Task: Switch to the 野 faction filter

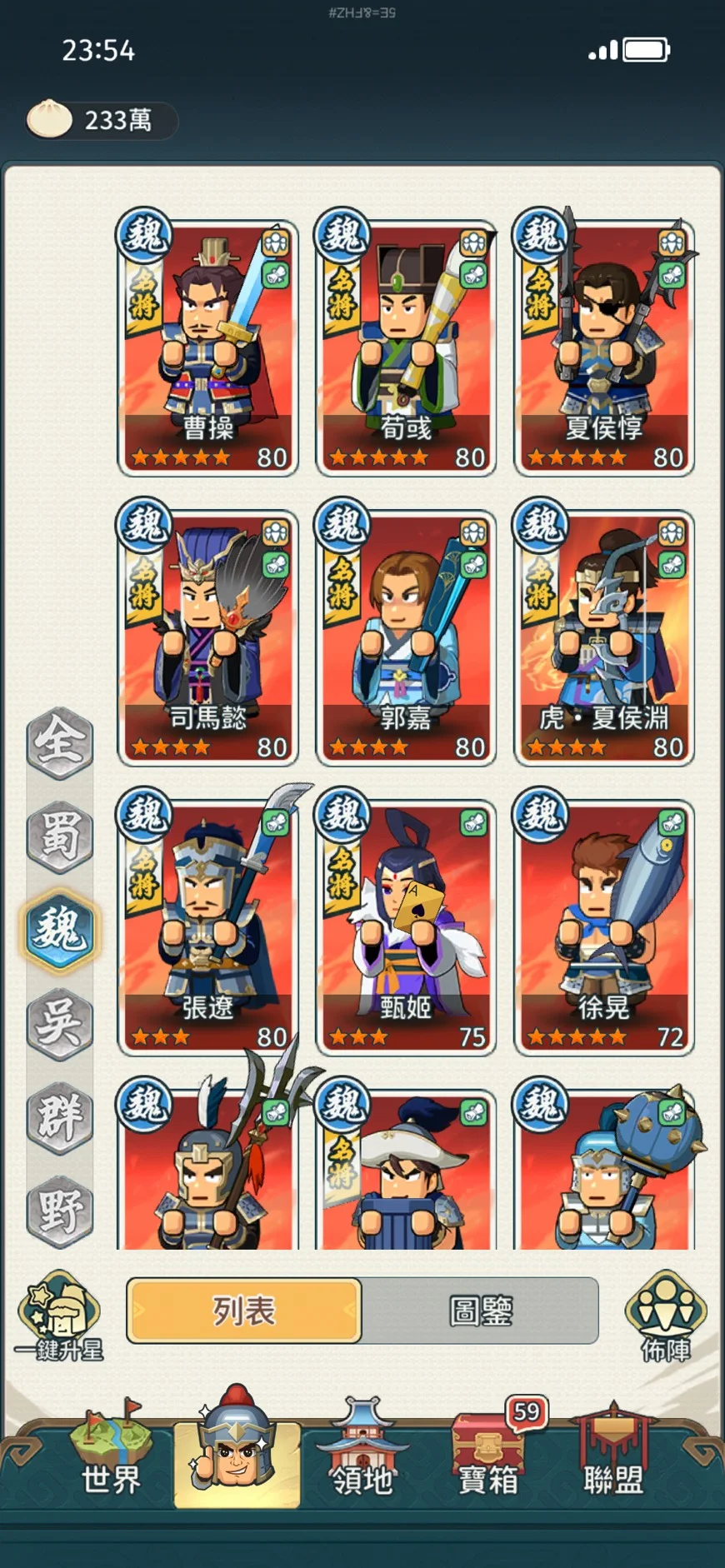Action: (x=59, y=1210)
